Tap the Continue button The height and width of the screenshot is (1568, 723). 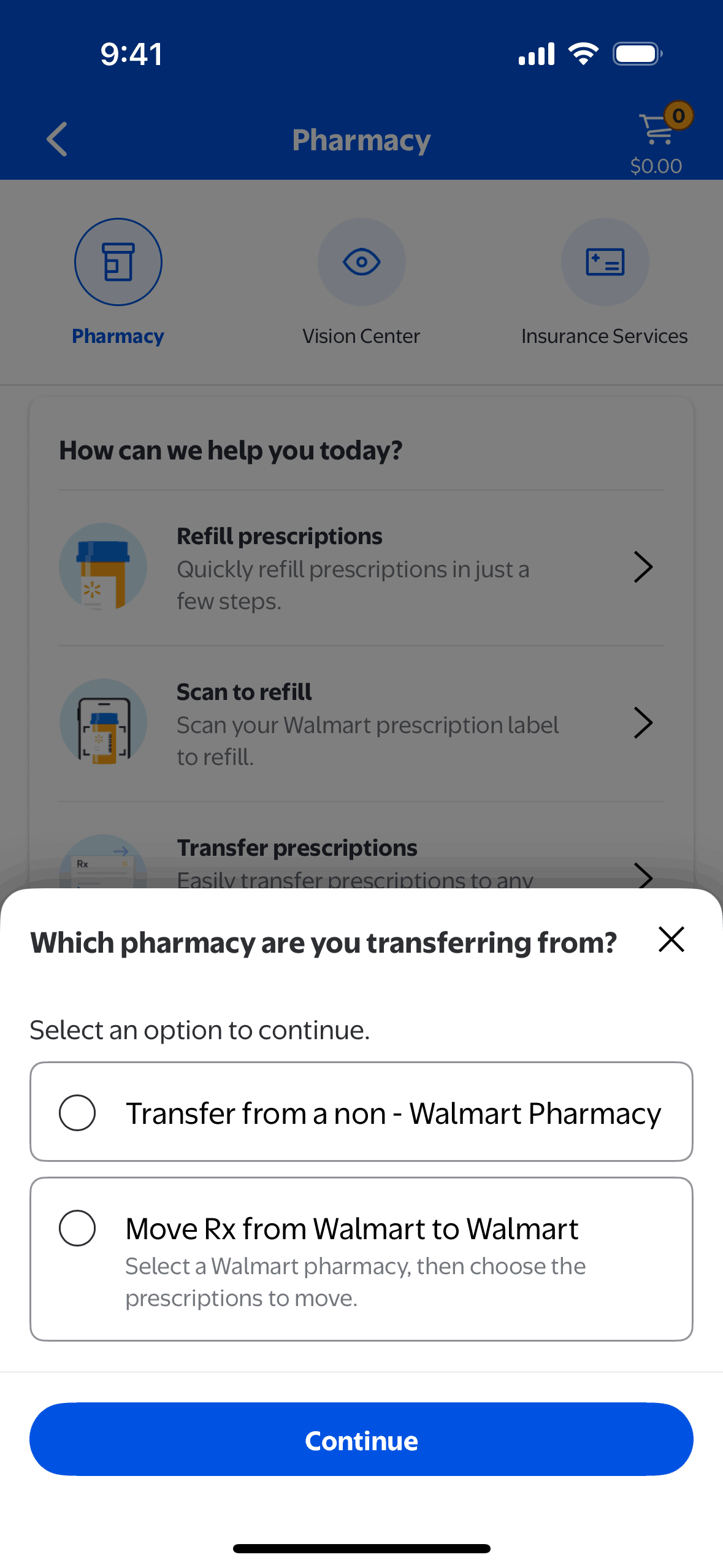coord(361,1439)
